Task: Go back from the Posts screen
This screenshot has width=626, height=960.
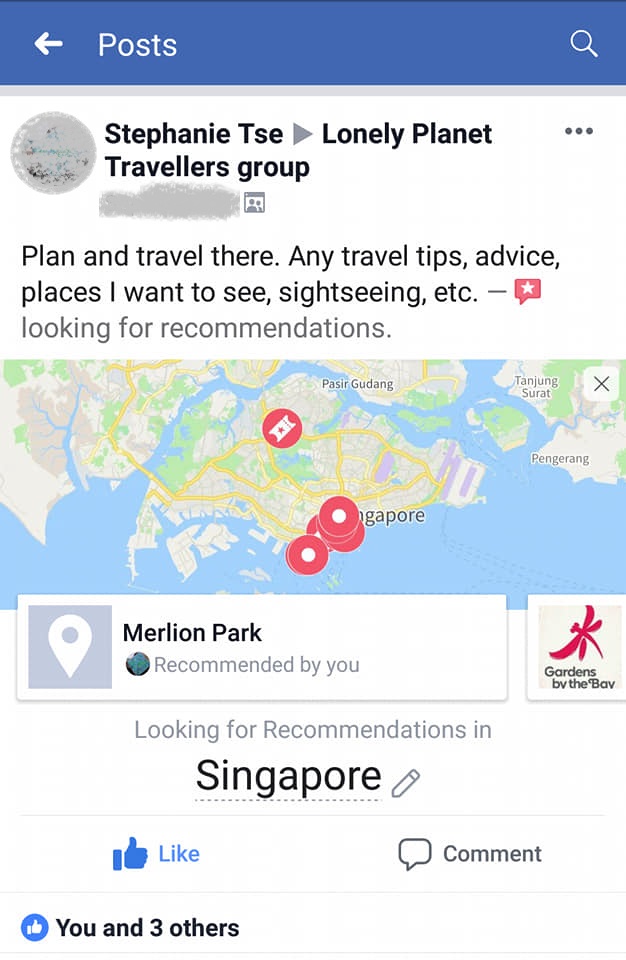Action: 48,44
